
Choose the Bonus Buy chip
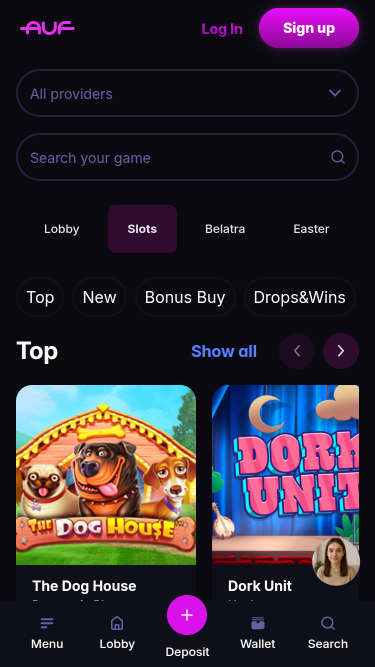[185, 297]
